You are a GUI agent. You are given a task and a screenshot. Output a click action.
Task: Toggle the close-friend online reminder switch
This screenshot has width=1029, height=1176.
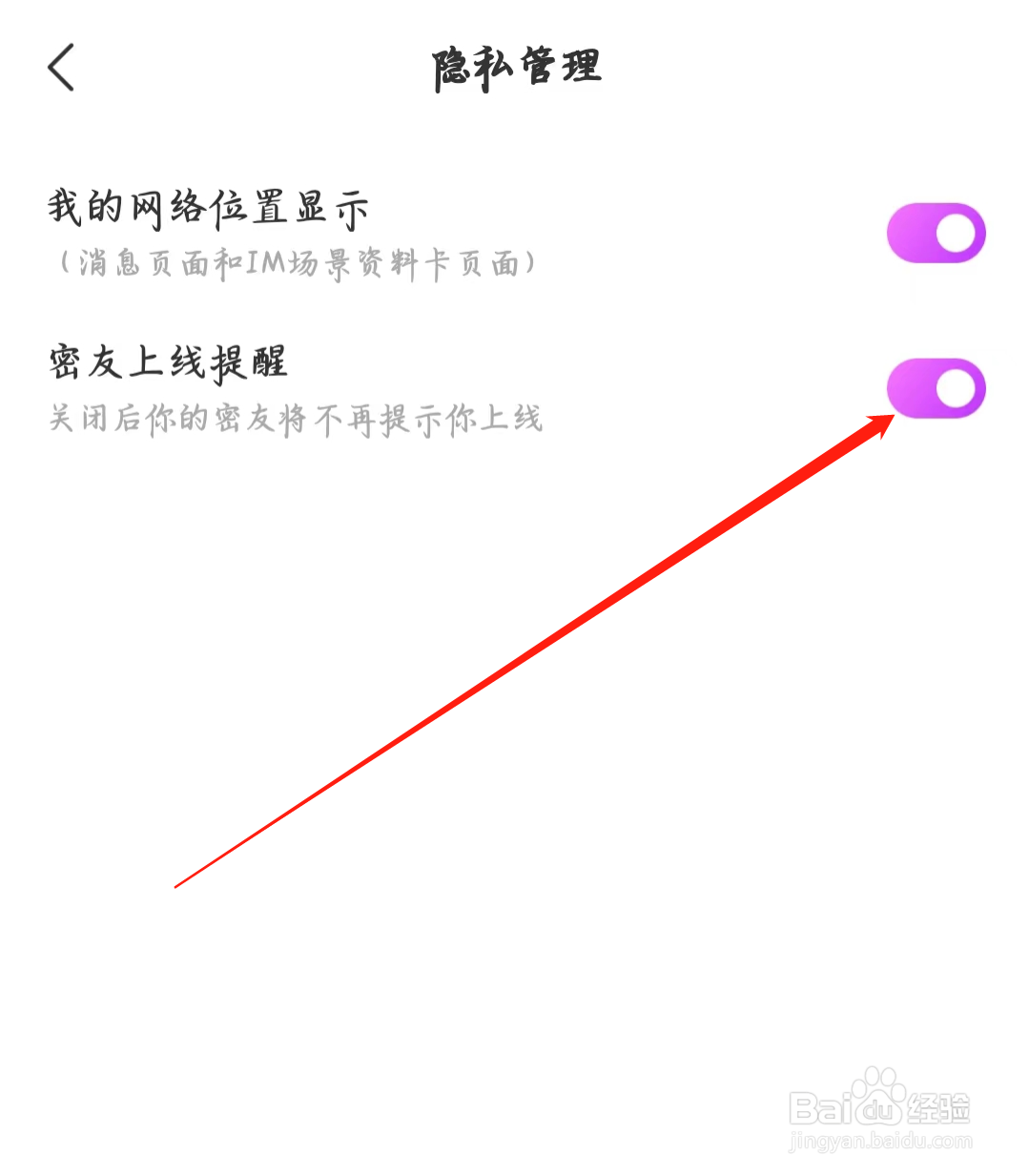[x=936, y=386]
